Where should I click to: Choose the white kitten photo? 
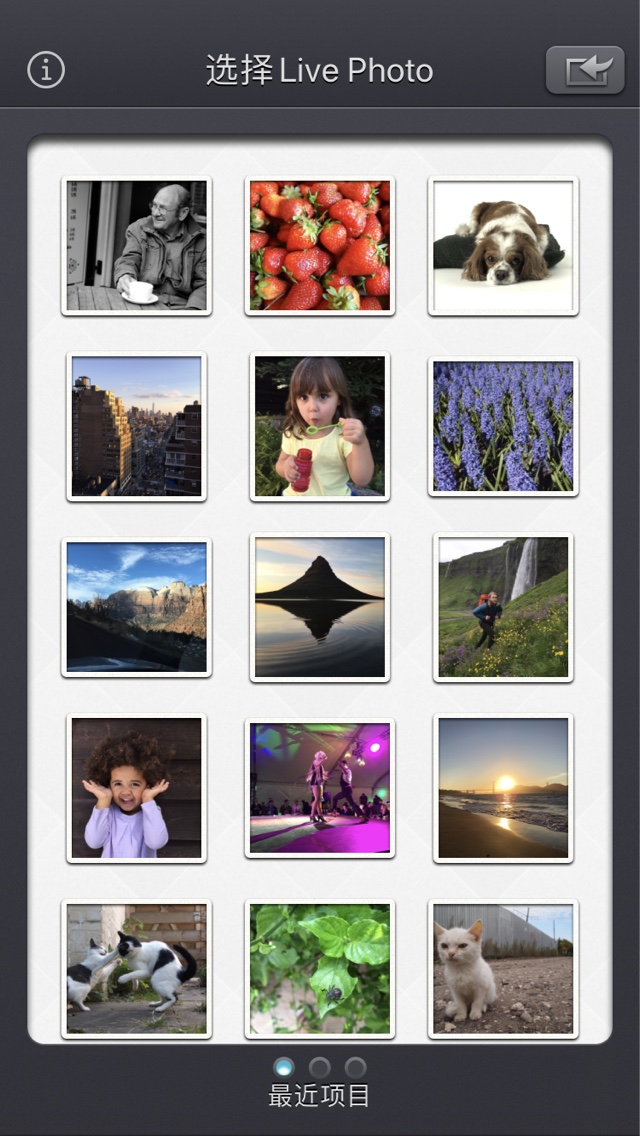503,968
